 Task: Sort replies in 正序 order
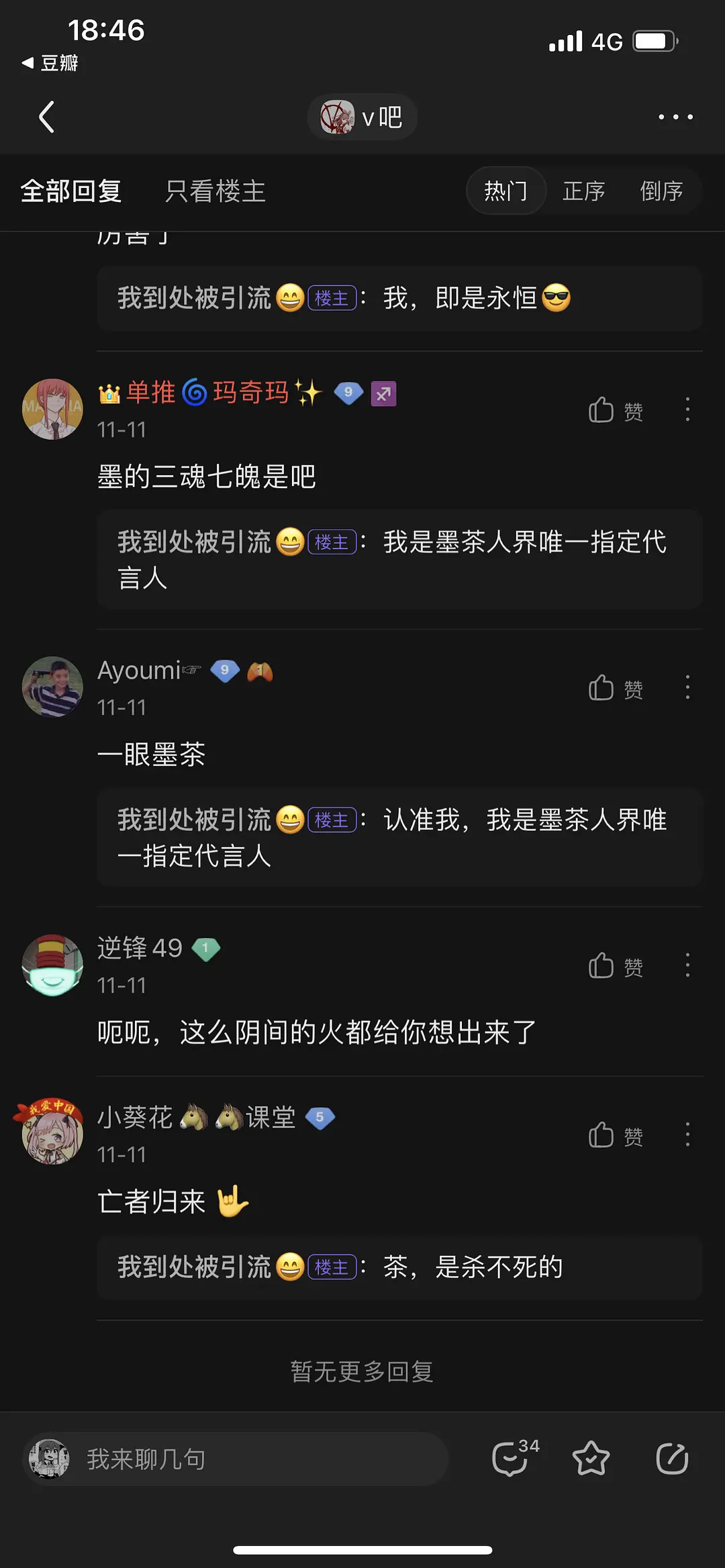coord(583,191)
